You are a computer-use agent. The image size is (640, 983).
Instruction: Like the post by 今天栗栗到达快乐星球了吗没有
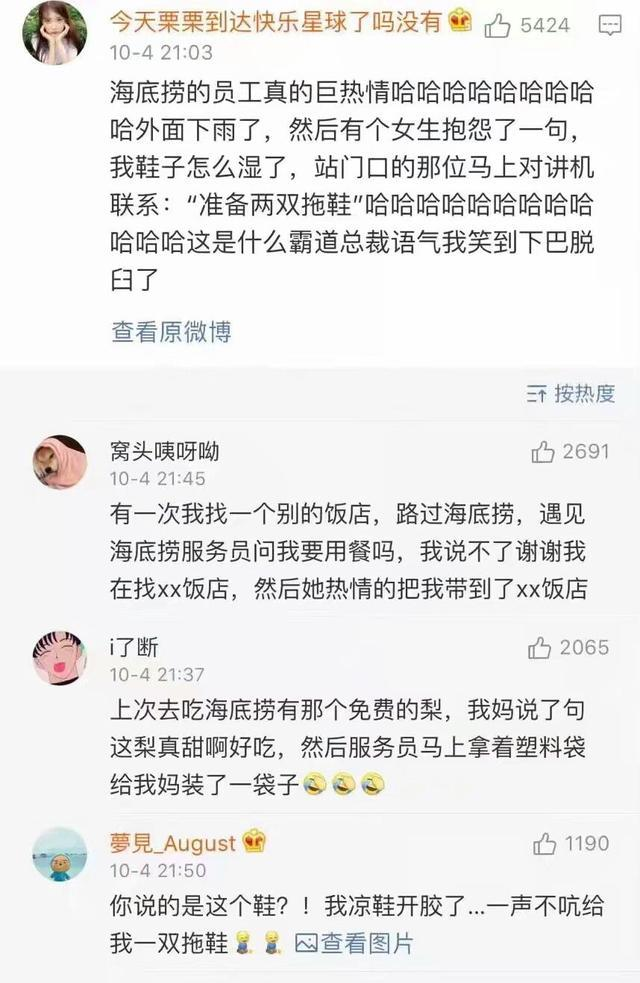pyautogui.click(x=498, y=26)
